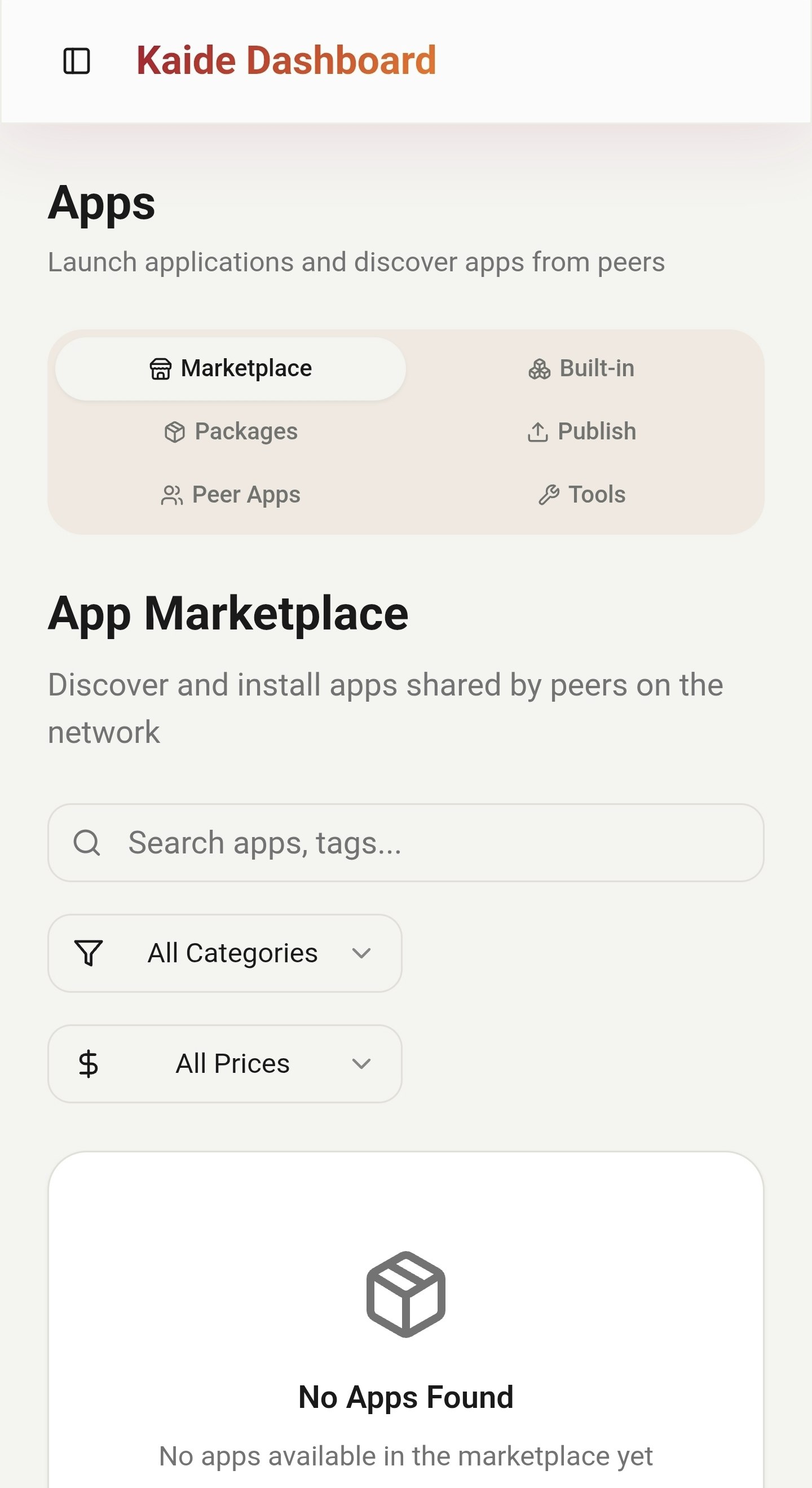Viewport: 812px width, 1488px height.
Task: Switch filter to Packages view
Action: (x=230, y=431)
